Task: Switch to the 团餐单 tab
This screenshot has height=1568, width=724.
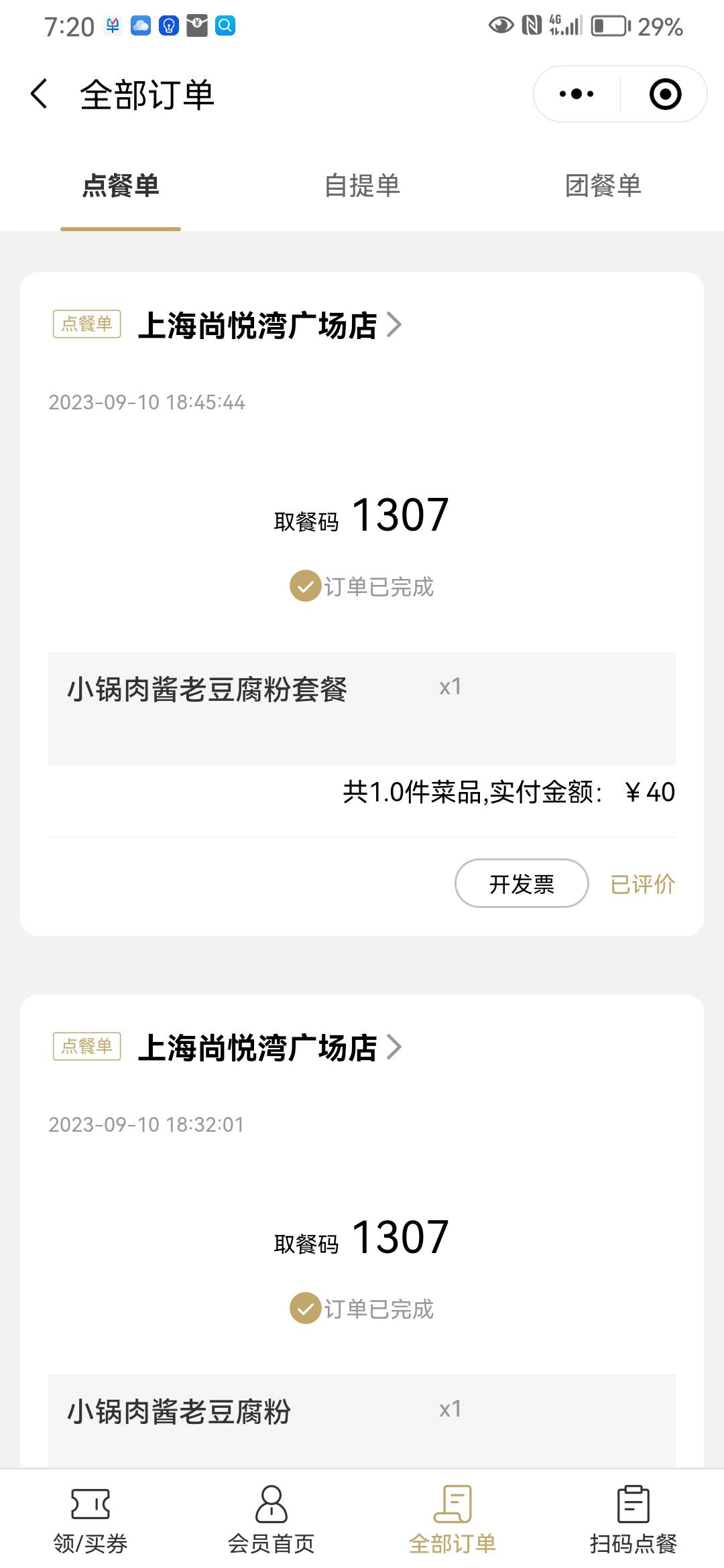Action: (x=603, y=186)
